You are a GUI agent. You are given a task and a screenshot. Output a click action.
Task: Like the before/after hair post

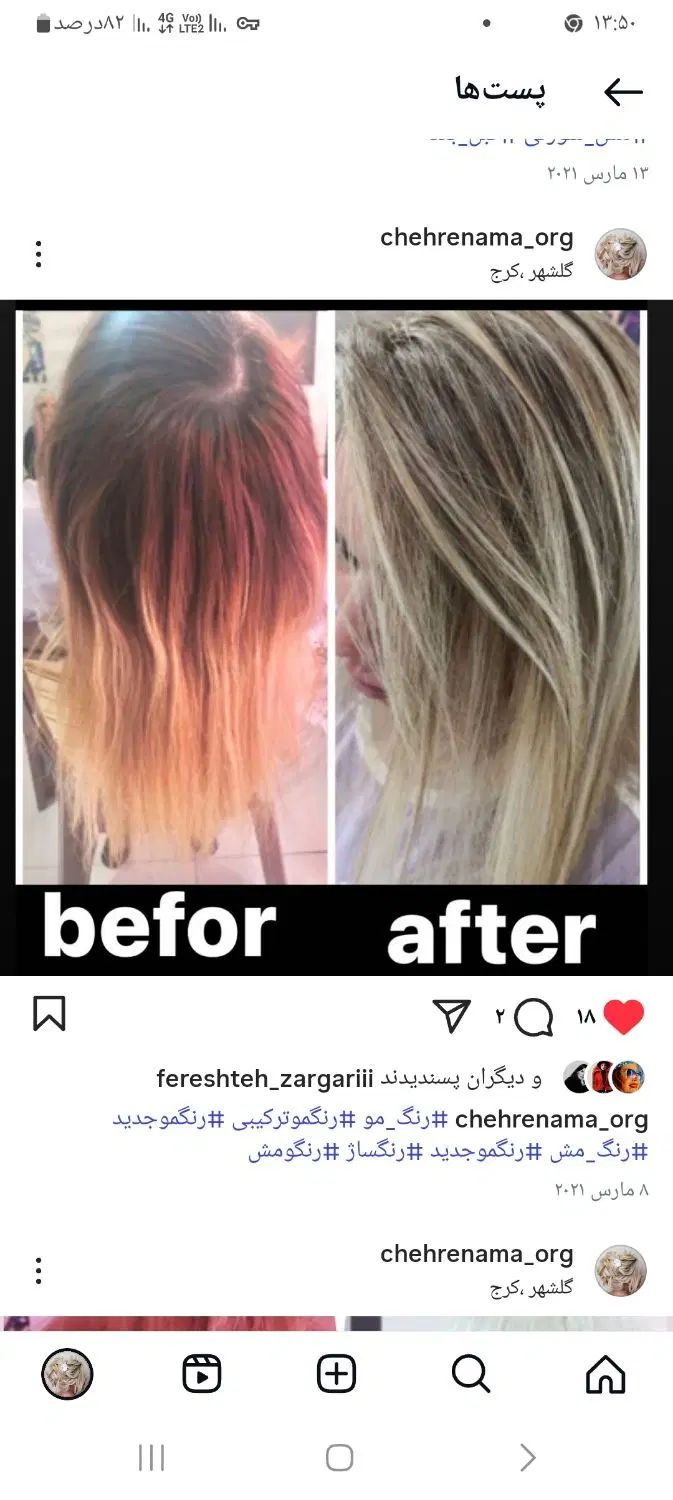click(x=624, y=1017)
